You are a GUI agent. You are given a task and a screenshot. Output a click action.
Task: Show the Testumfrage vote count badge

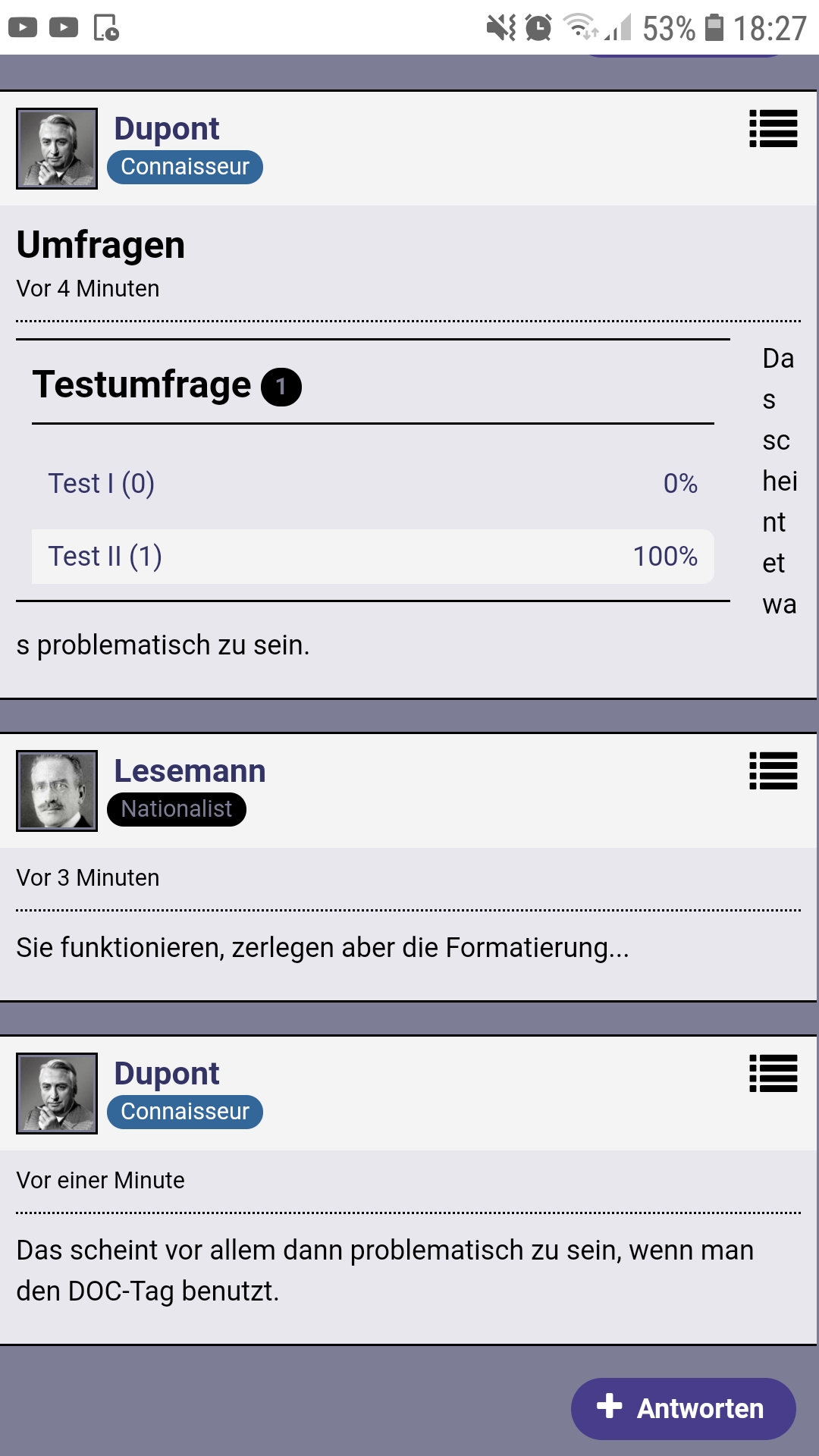click(x=281, y=387)
